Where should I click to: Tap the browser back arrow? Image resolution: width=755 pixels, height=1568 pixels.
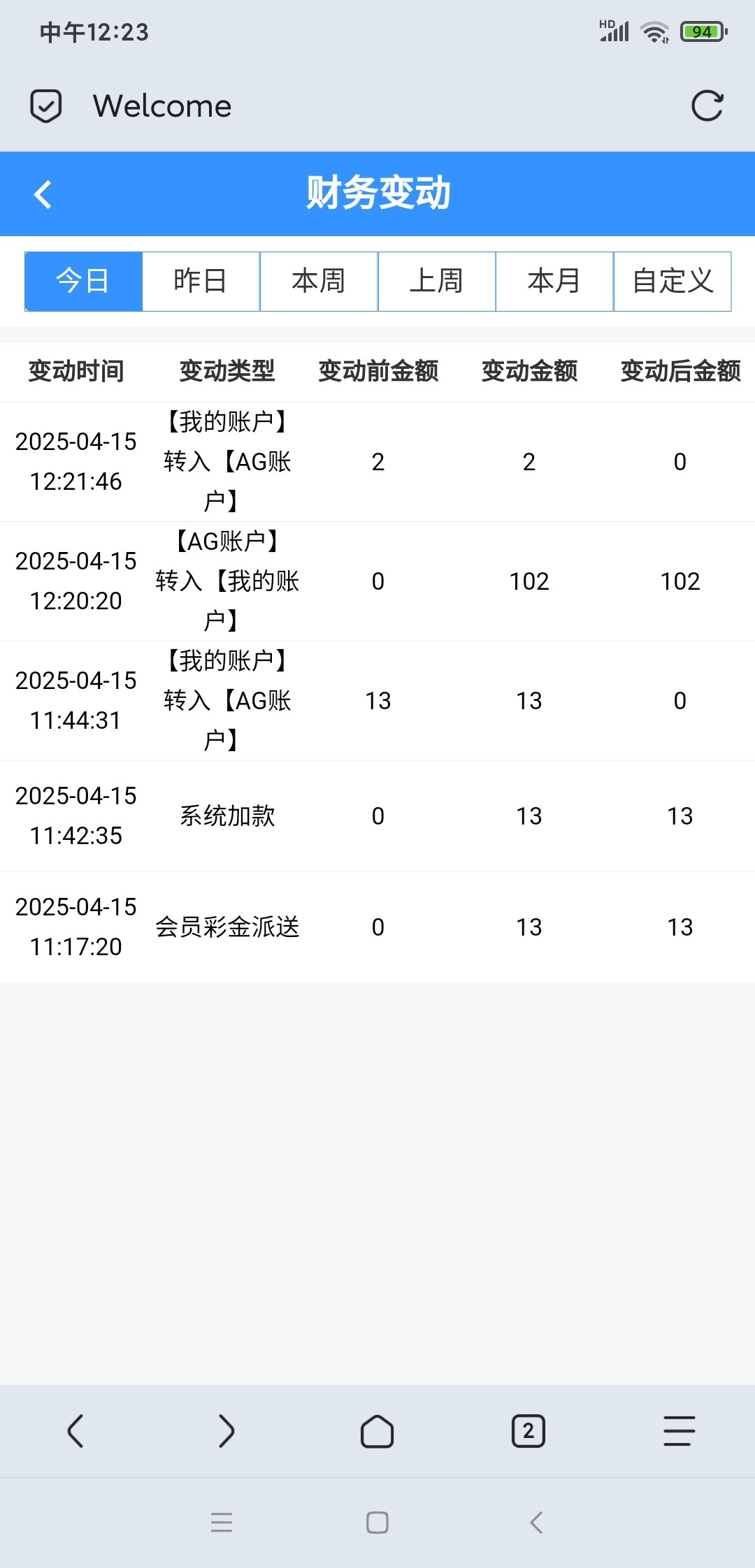pos(75,1431)
